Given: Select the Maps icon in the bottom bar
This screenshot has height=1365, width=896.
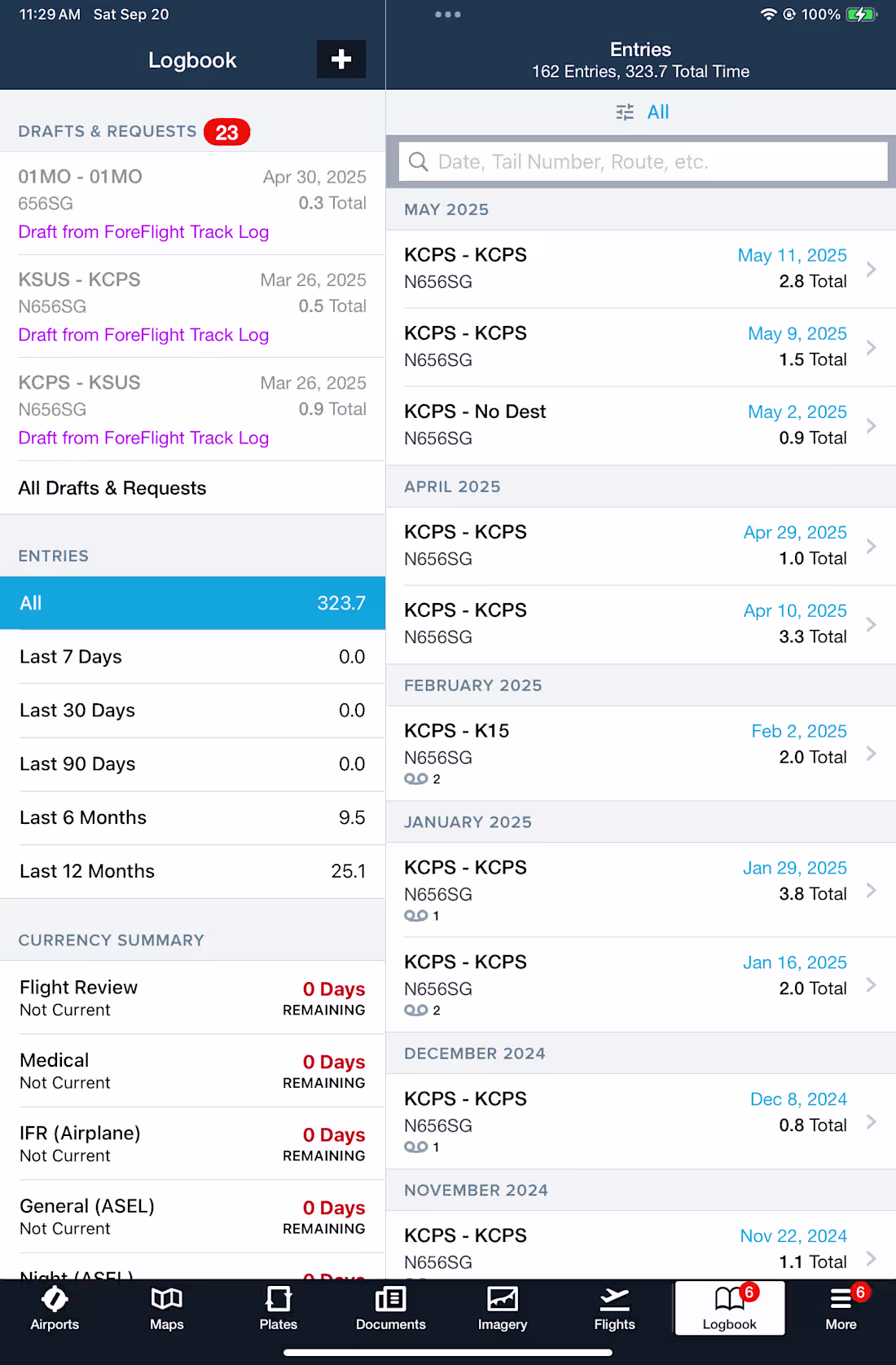Looking at the screenshot, I should coord(166,1308).
